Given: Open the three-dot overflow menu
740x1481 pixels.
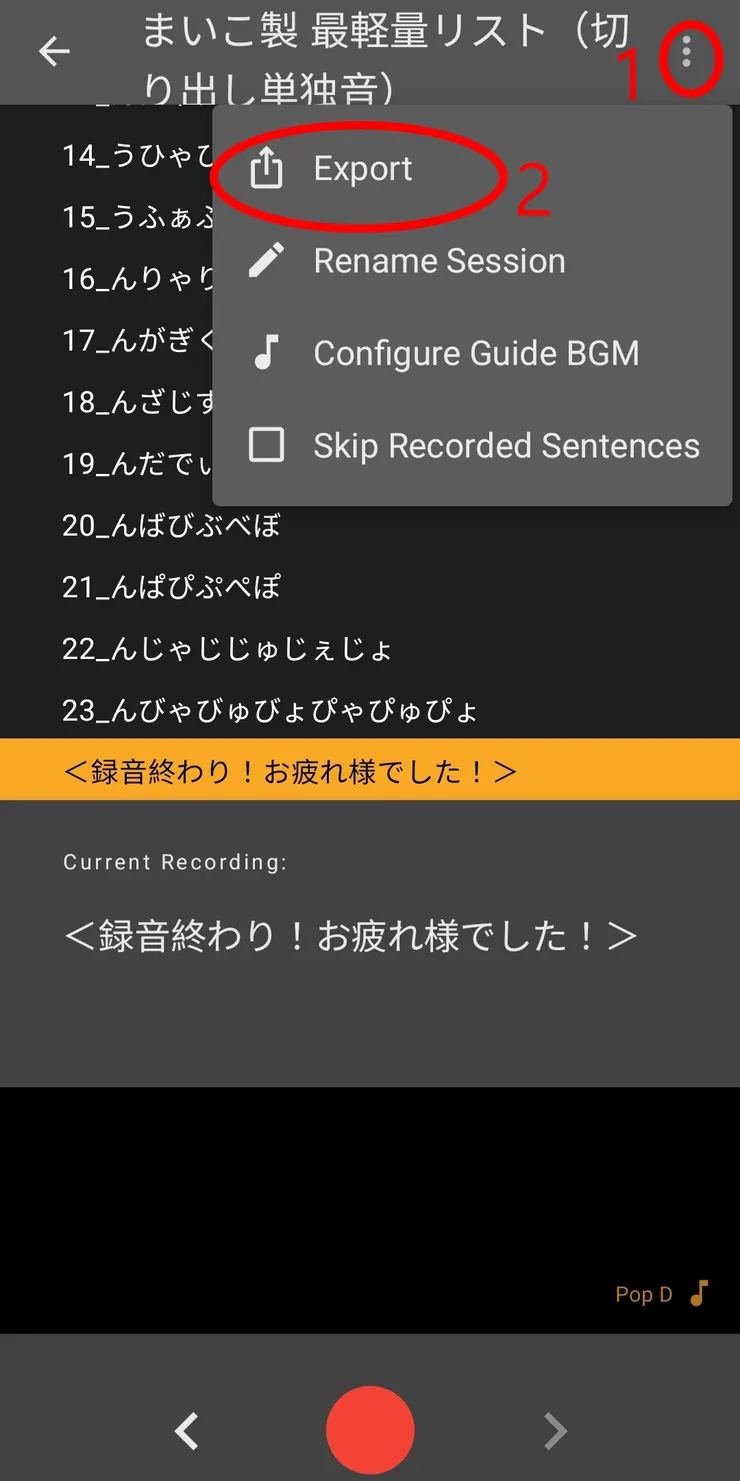Looking at the screenshot, I should pos(686,51).
